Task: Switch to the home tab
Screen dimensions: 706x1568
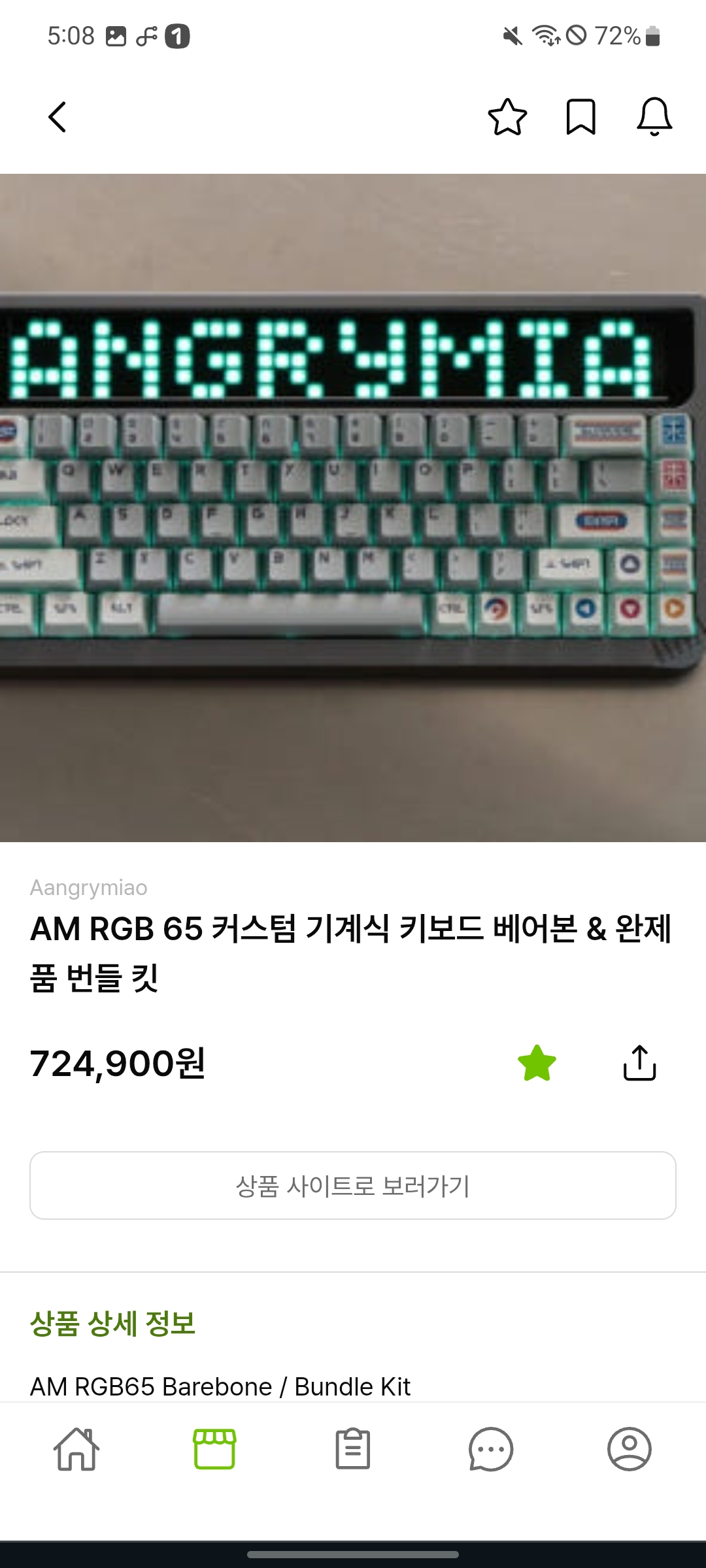Action: coord(76,1449)
